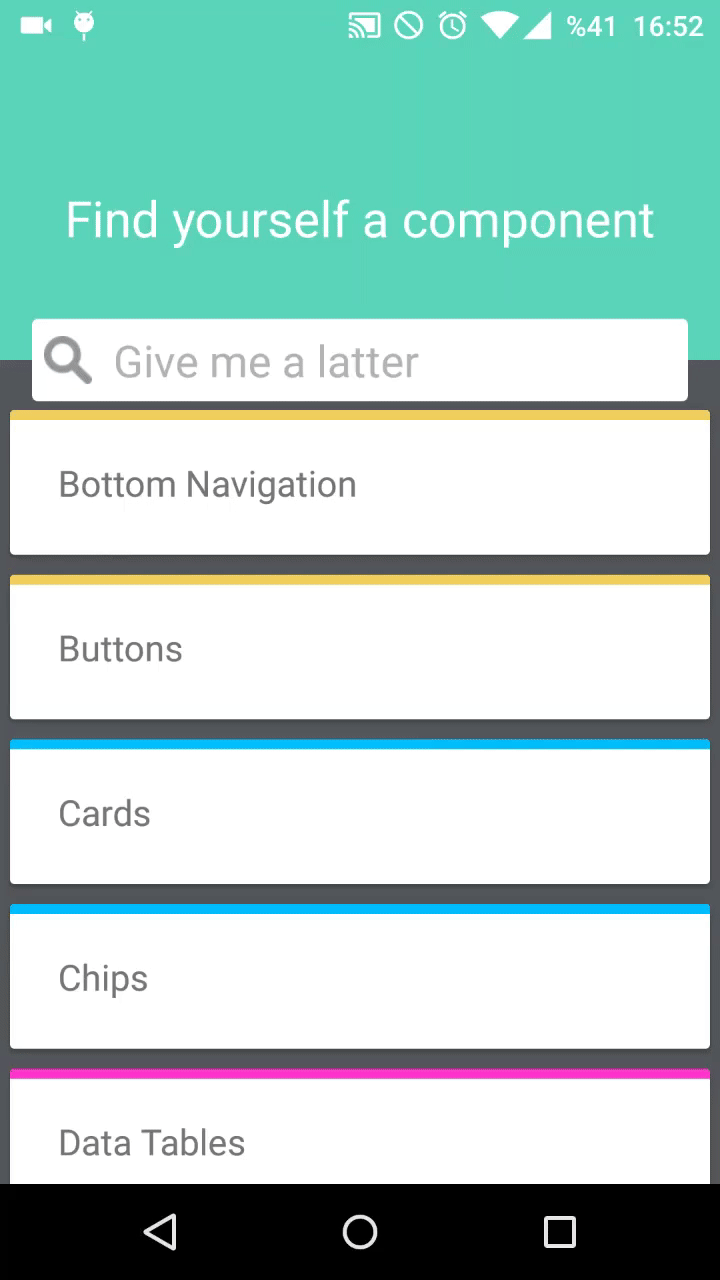
Task: Go back using the system back button
Action: tap(160, 1232)
